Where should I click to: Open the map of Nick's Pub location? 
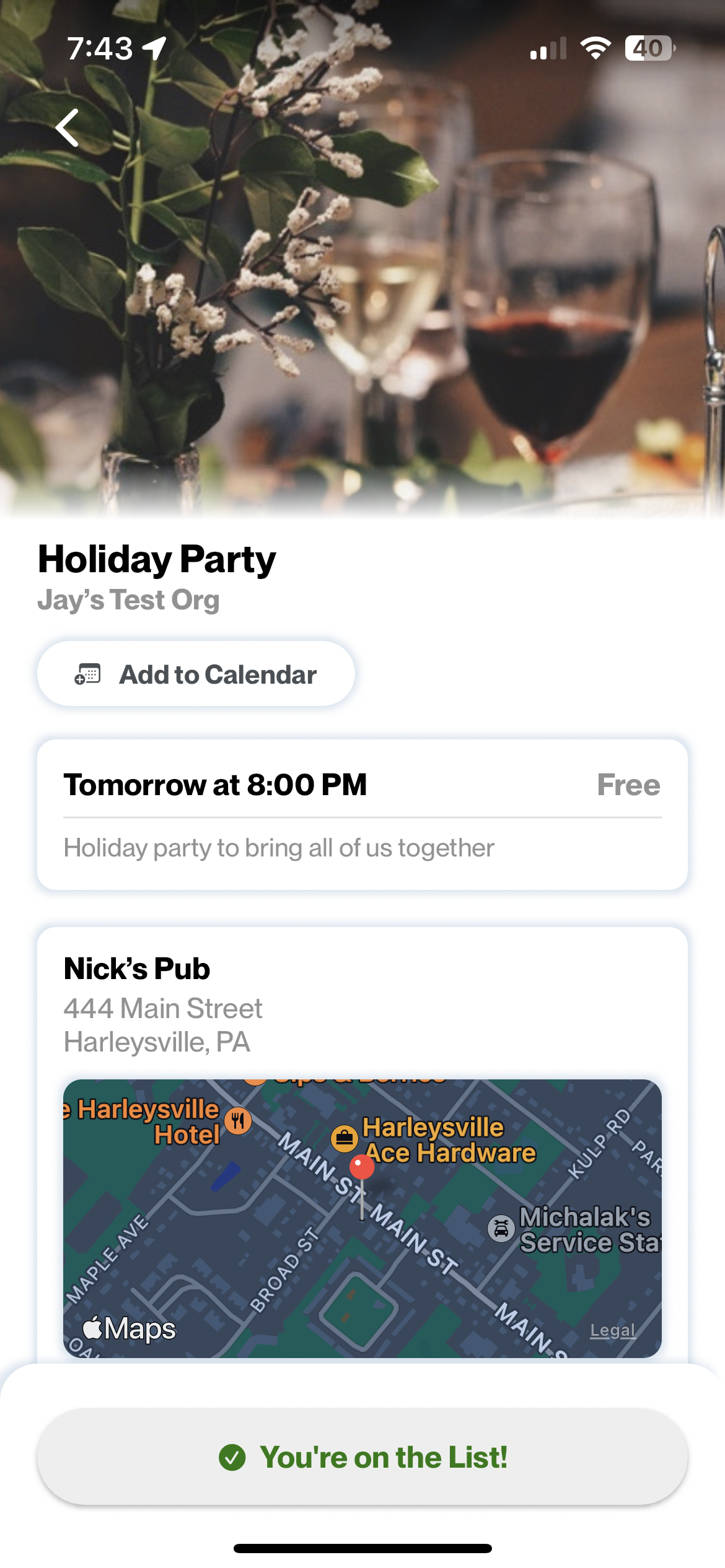click(x=362, y=1217)
